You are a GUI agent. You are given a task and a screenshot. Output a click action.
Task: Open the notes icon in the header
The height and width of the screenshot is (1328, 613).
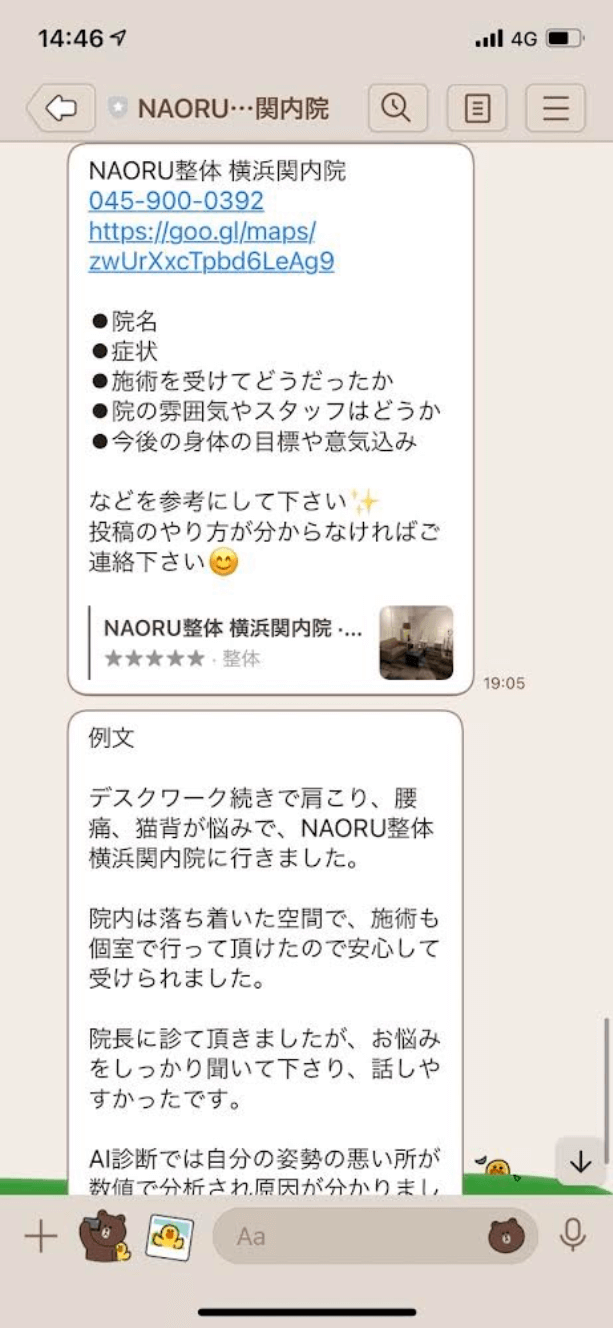477,108
